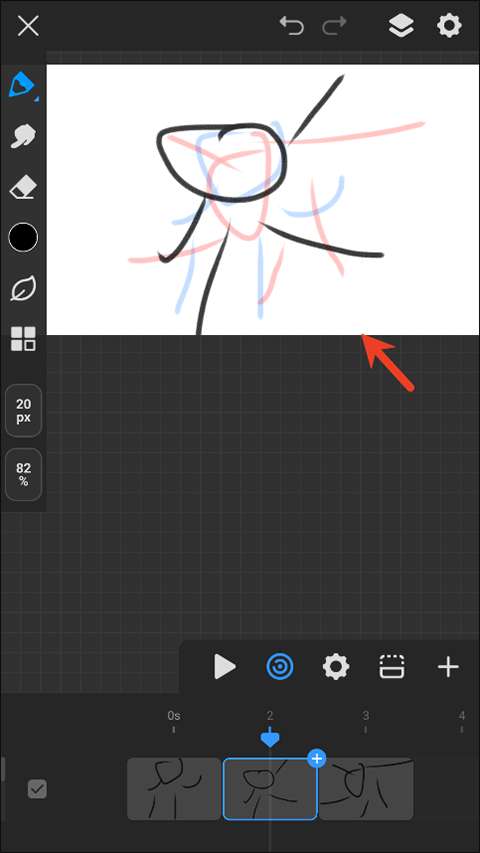
Task: Open the grid squares tool
Action: click(23, 338)
